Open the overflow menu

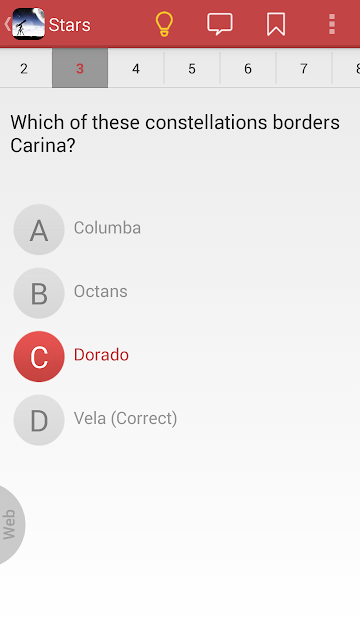point(332,24)
